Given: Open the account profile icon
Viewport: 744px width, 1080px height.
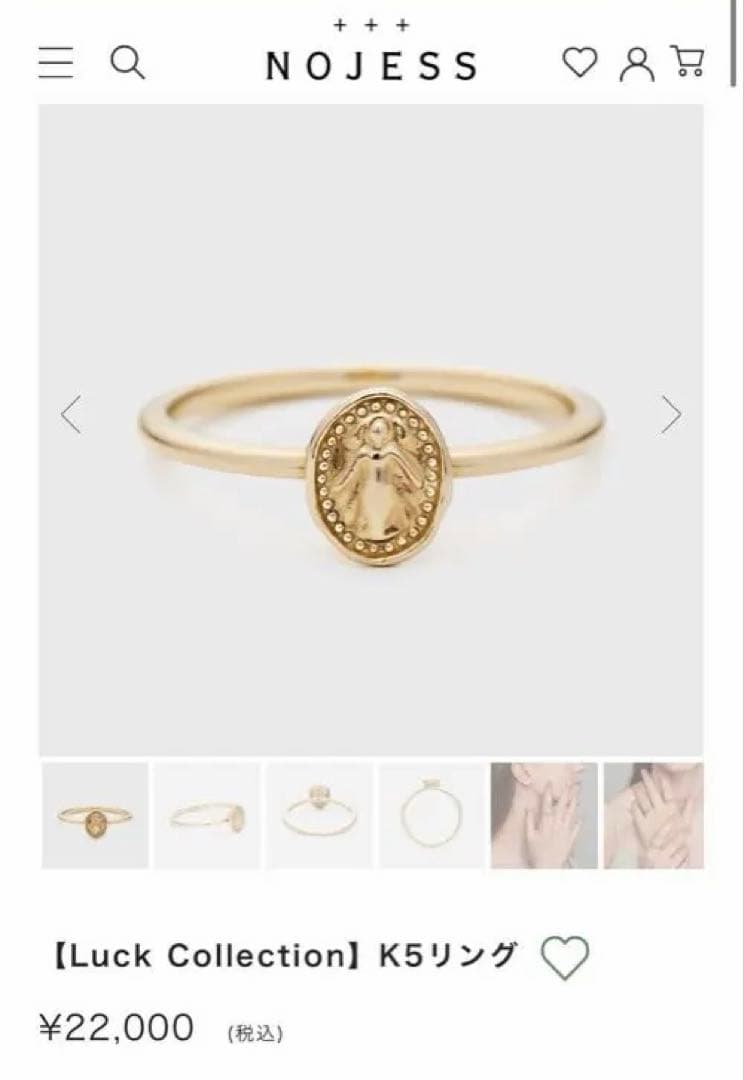Looking at the screenshot, I should pos(636,63).
